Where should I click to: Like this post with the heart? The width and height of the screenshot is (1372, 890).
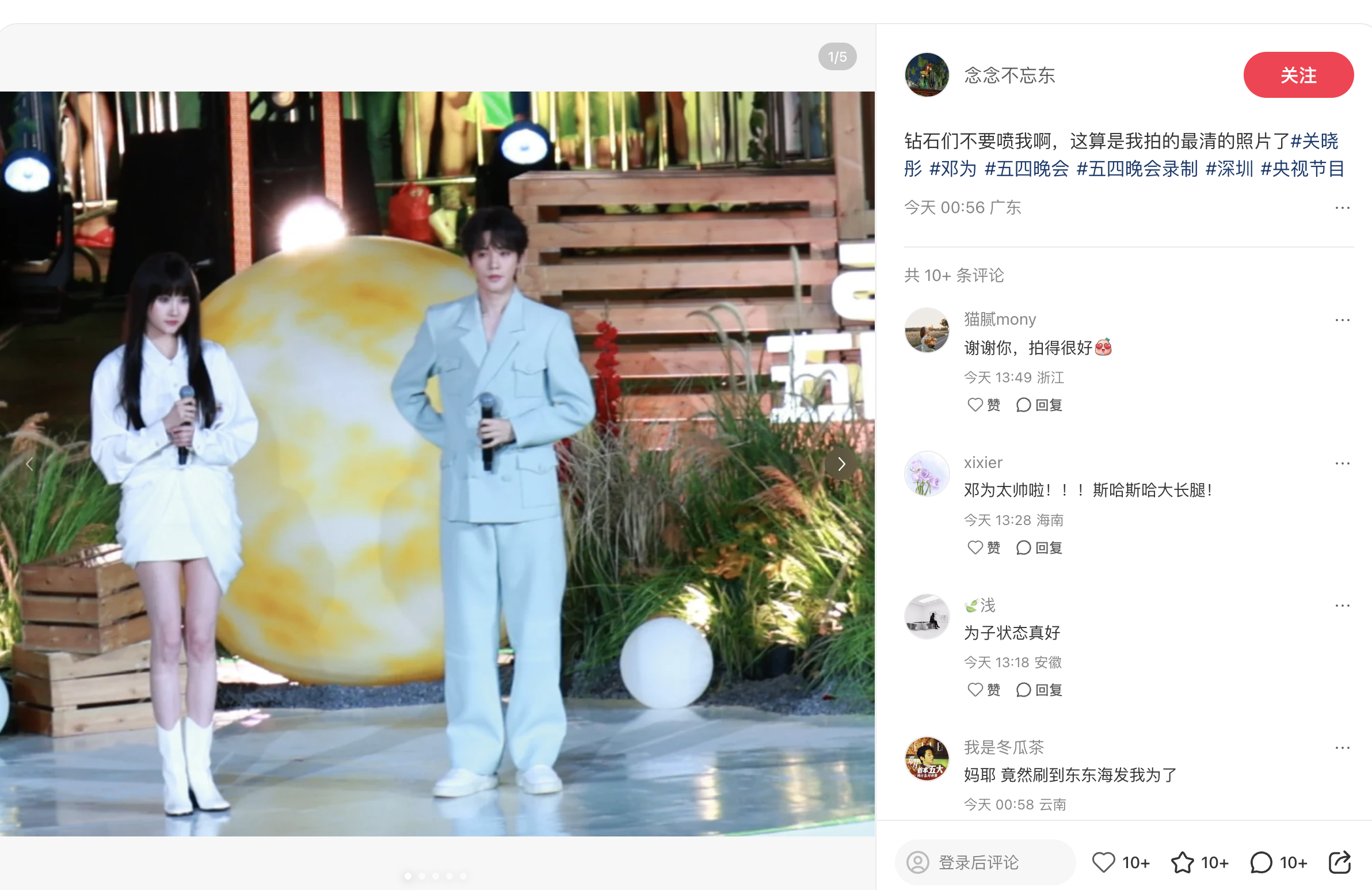pos(1103,862)
